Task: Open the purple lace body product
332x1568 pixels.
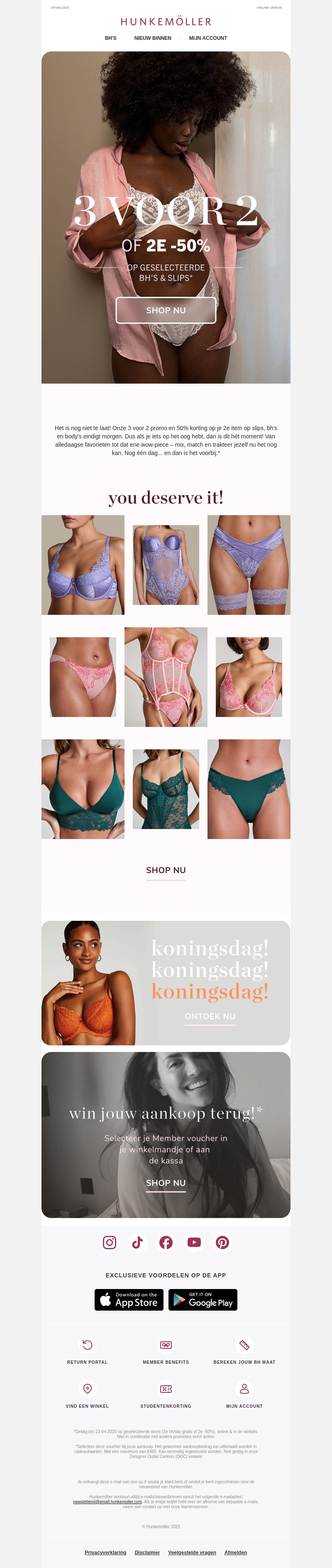Action: pyautogui.click(x=166, y=565)
